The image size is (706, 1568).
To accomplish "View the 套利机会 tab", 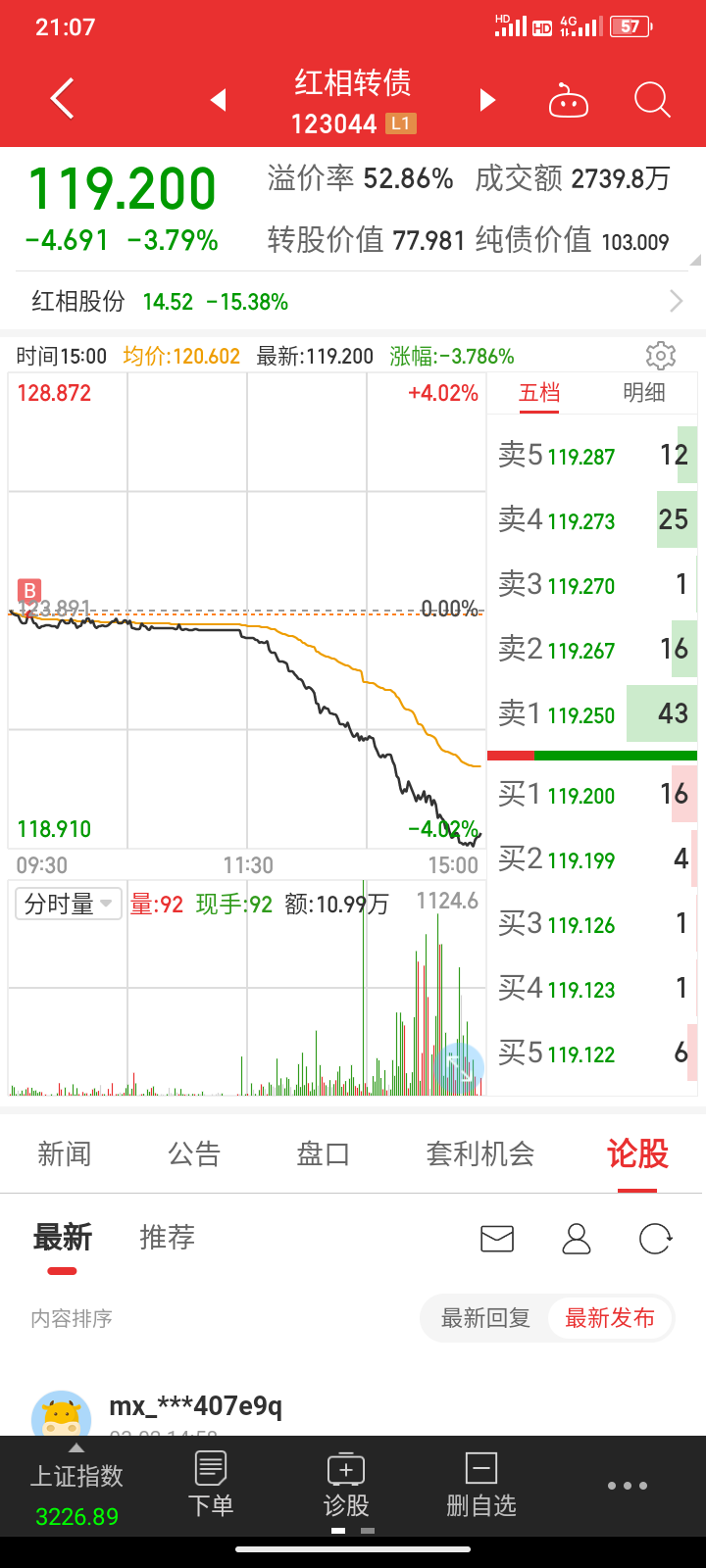I will [x=480, y=1153].
